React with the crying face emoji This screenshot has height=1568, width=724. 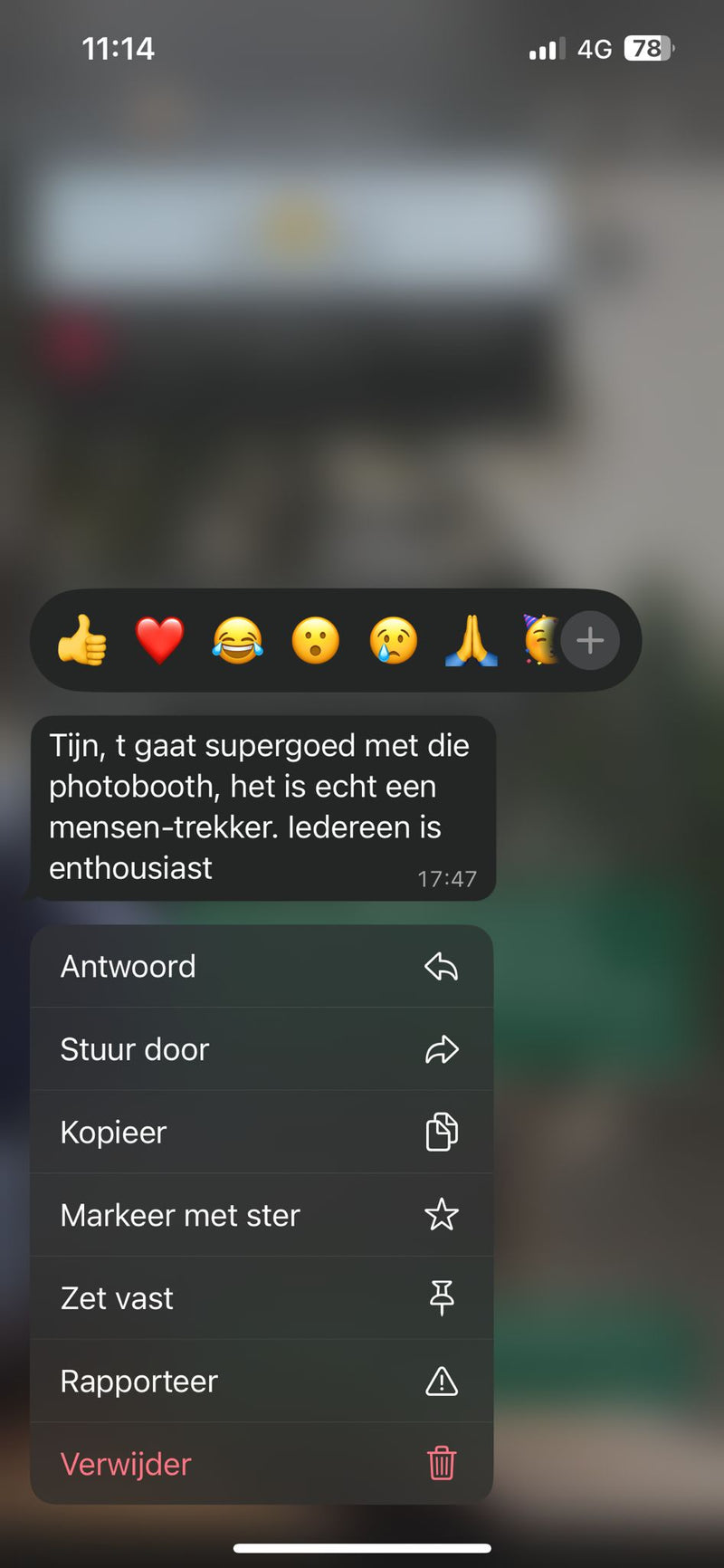click(x=394, y=640)
